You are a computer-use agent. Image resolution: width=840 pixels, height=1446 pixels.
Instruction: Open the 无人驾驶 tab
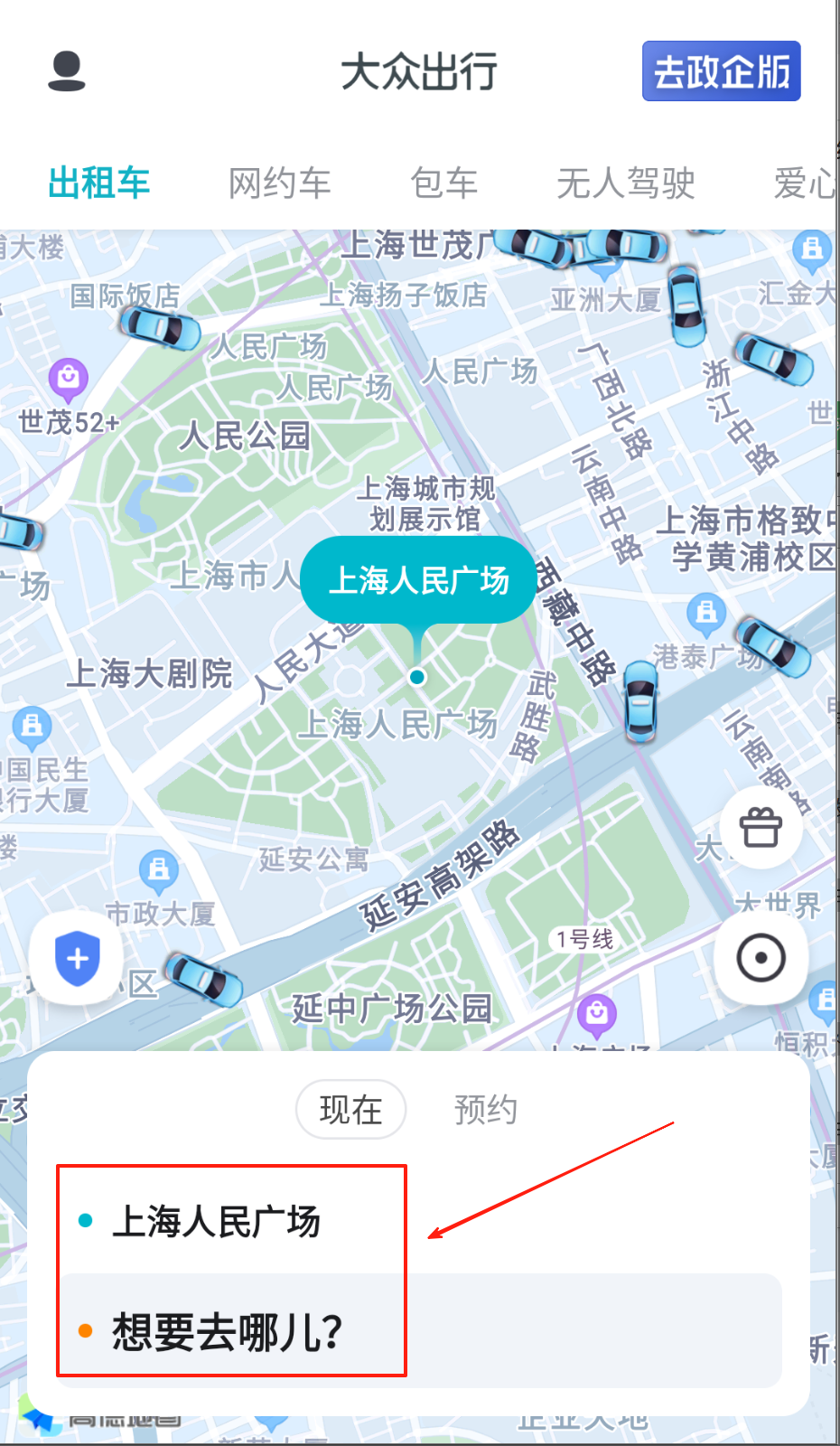click(625, 183)
